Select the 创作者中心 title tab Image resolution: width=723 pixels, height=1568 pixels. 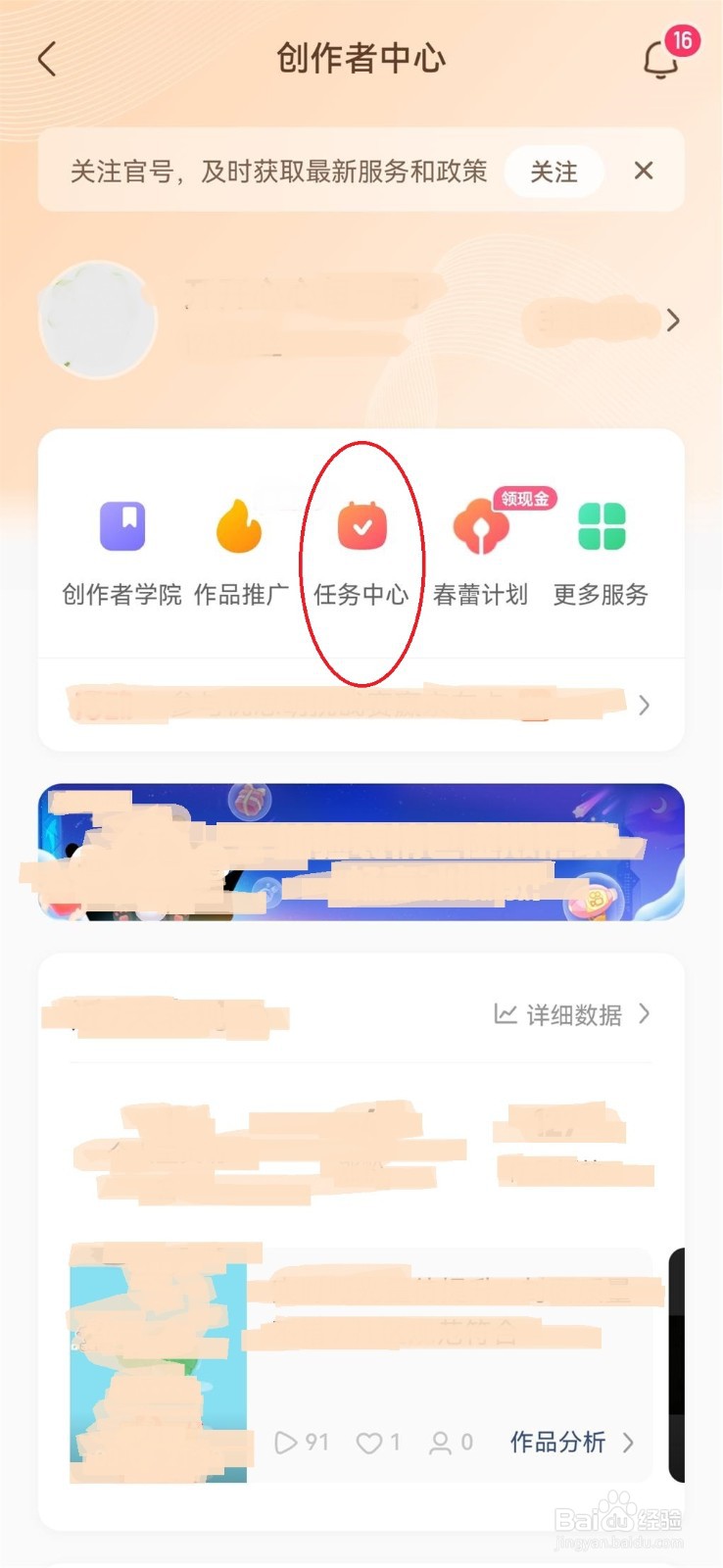point(361,59)
